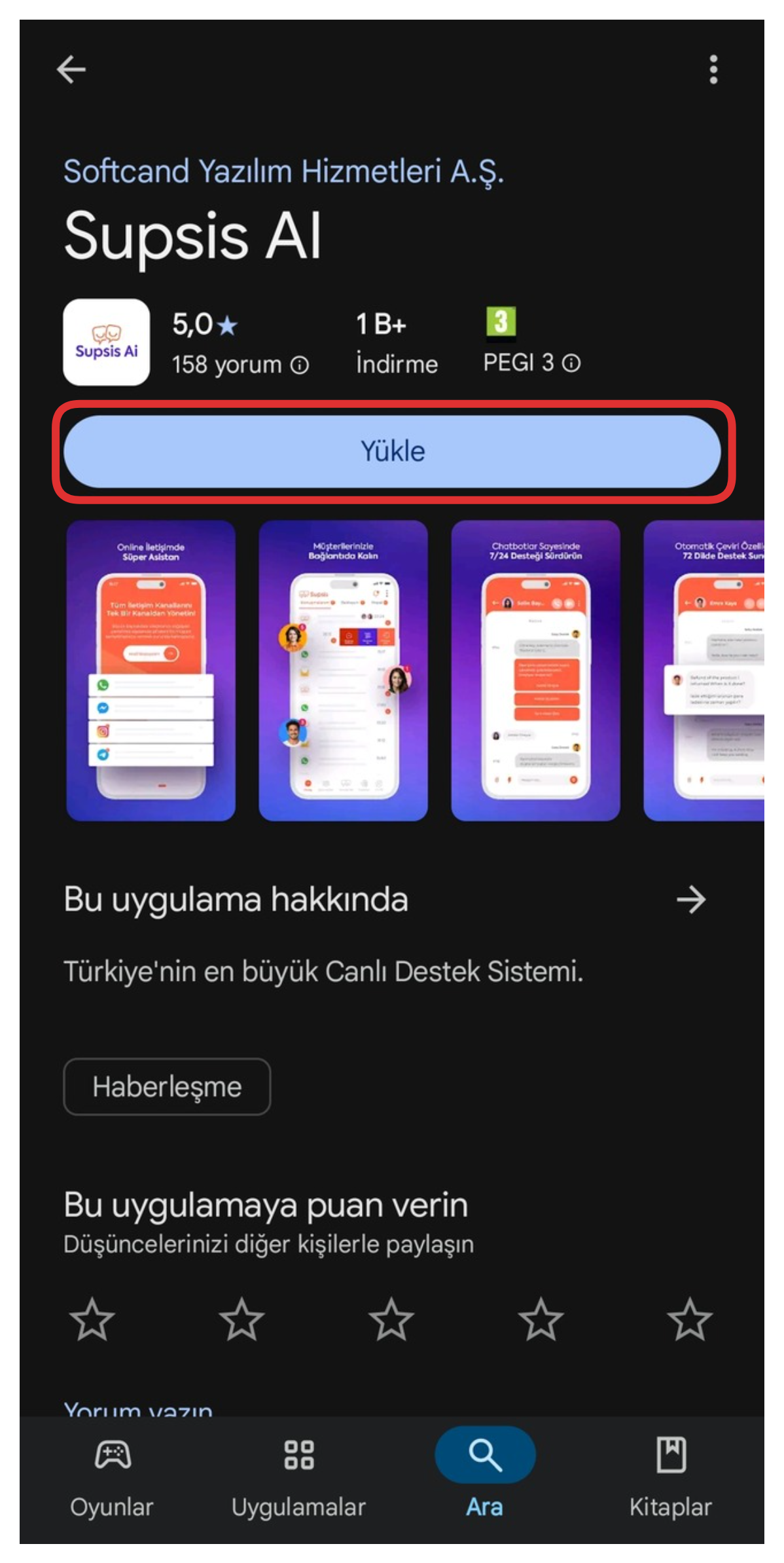784x1563 pixels.
Task: Open screenshot titled Online İletişimde Süper Asistan
Action: (x=151, y=670)
